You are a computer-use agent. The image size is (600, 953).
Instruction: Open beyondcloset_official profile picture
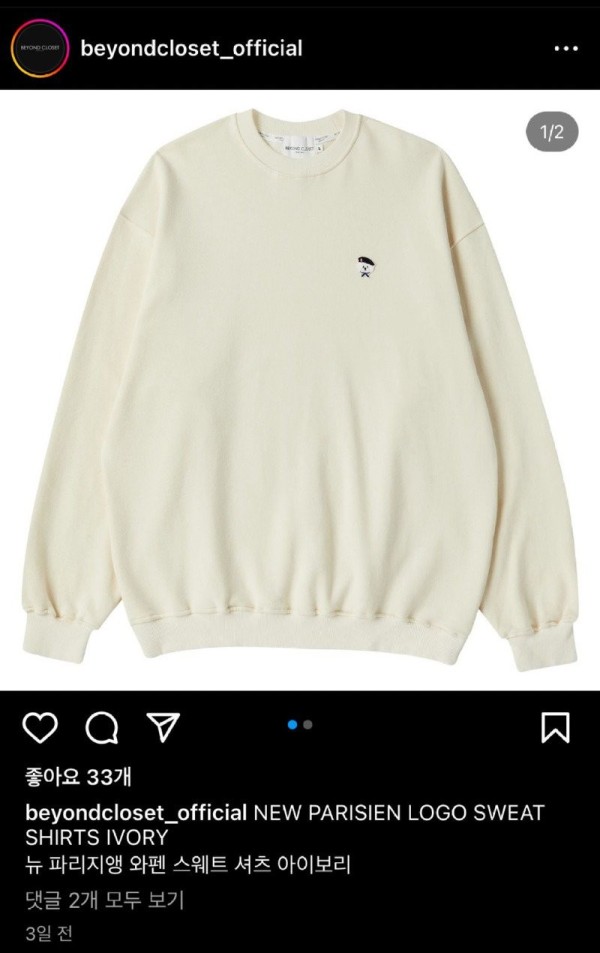(x=40, y=48)
